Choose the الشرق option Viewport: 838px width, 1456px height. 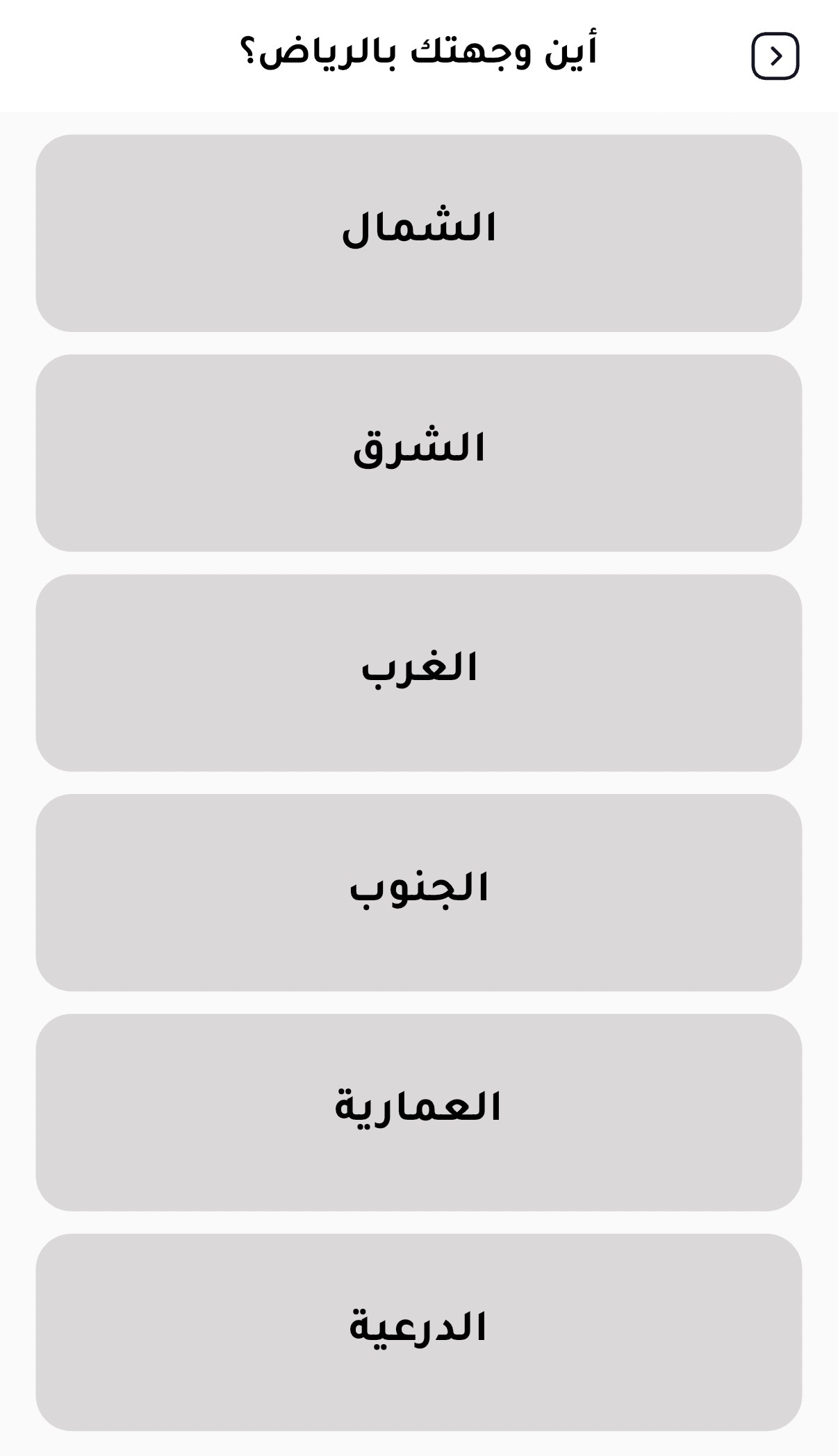click(x=419, y=453)
